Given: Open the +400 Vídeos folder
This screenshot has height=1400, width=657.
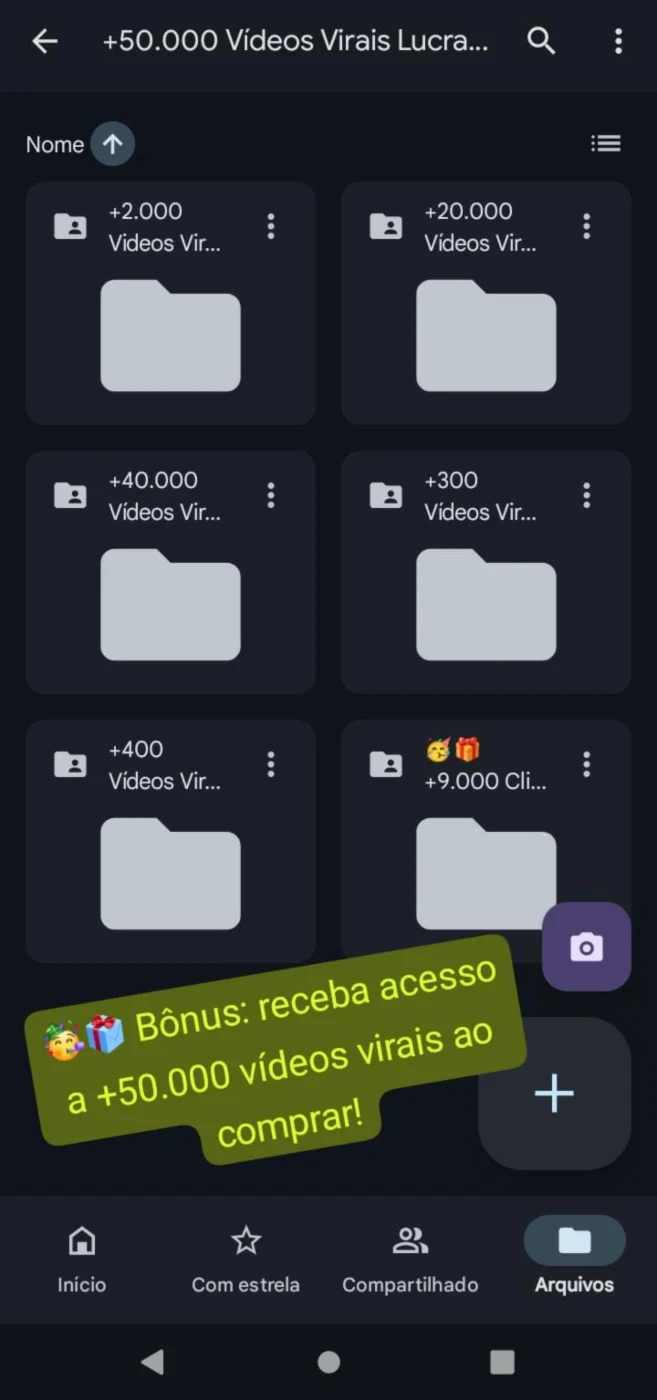Looking at the screenshot, I should (x=170, y=841).
